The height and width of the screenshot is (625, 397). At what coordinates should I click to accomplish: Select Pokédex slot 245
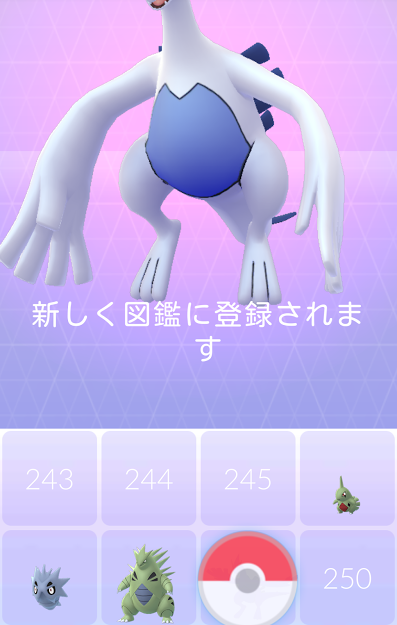[x=248, y=478]
